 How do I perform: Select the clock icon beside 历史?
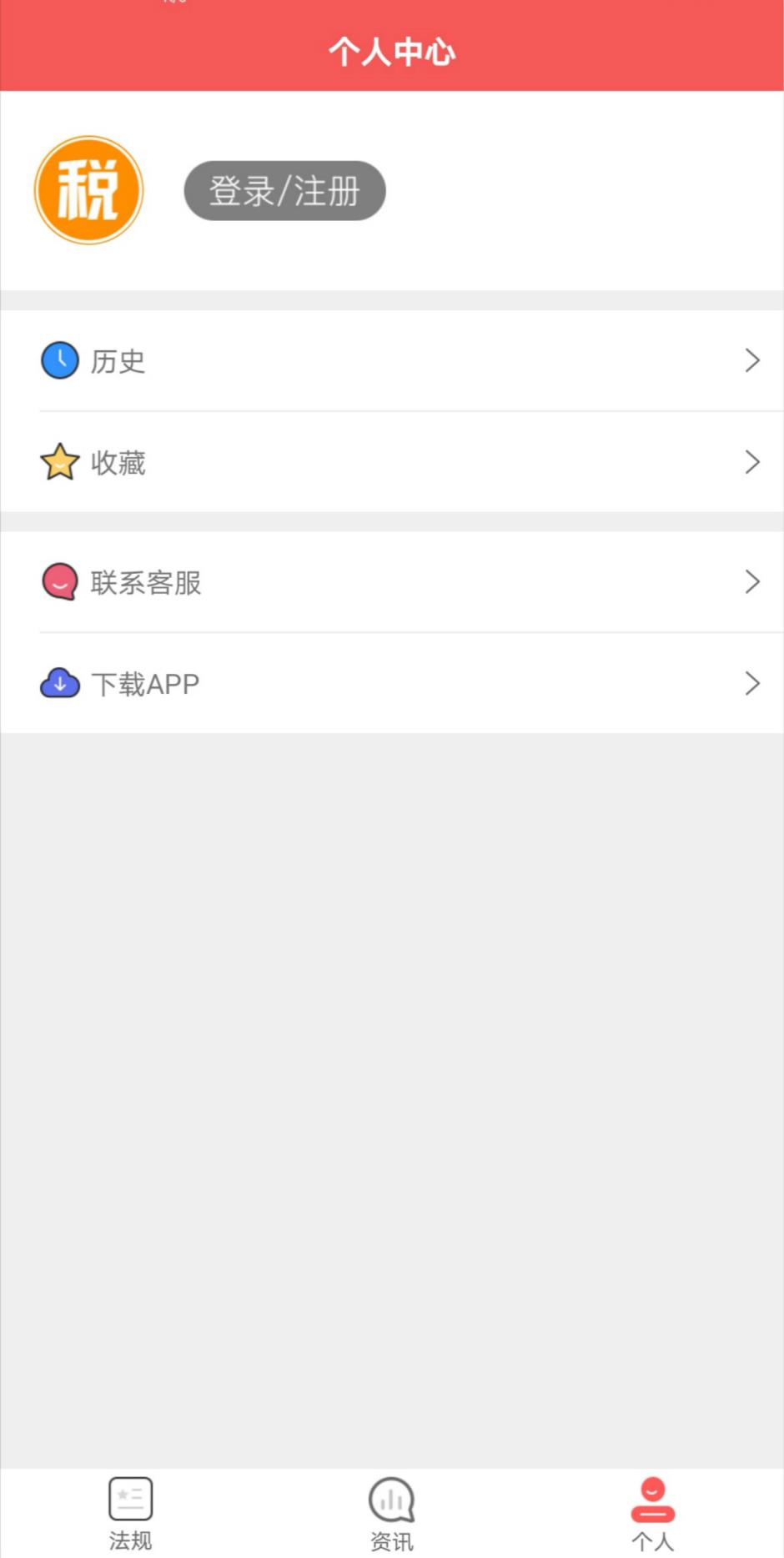(59, 360)
